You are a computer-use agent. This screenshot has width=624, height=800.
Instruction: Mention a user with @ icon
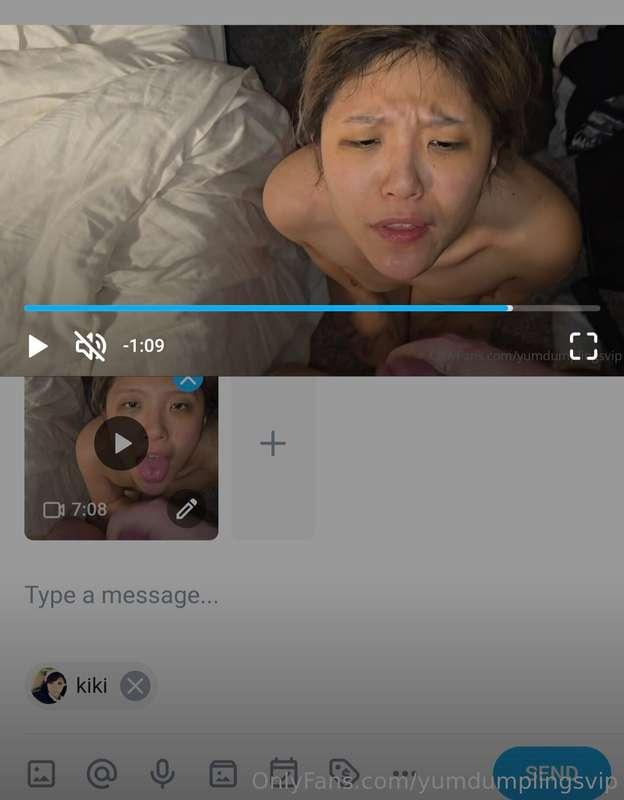[x=102, y=773]
